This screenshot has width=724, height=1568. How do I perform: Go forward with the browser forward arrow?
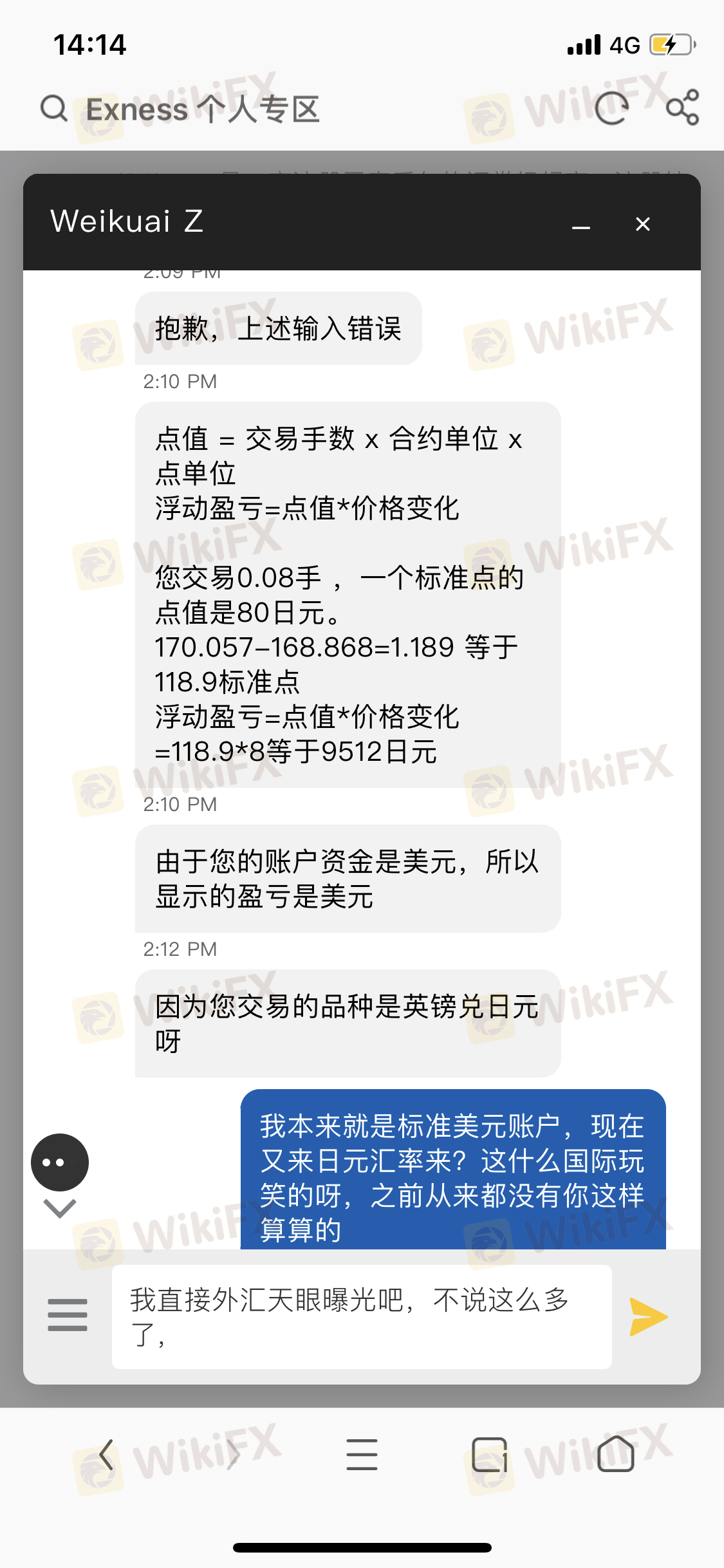pyautogui.click(x=234, y=1455)
